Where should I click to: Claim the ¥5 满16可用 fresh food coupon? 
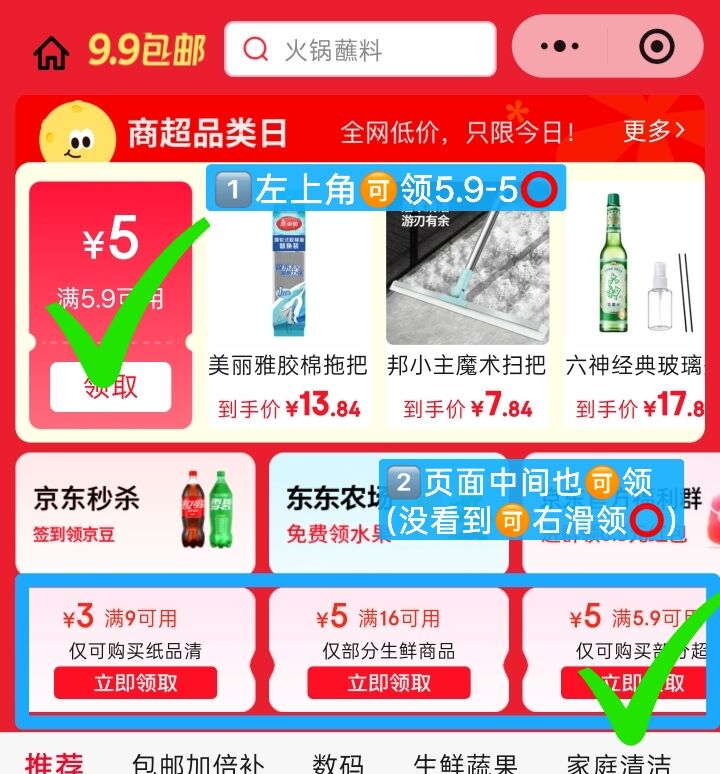(x=389, y=683)
